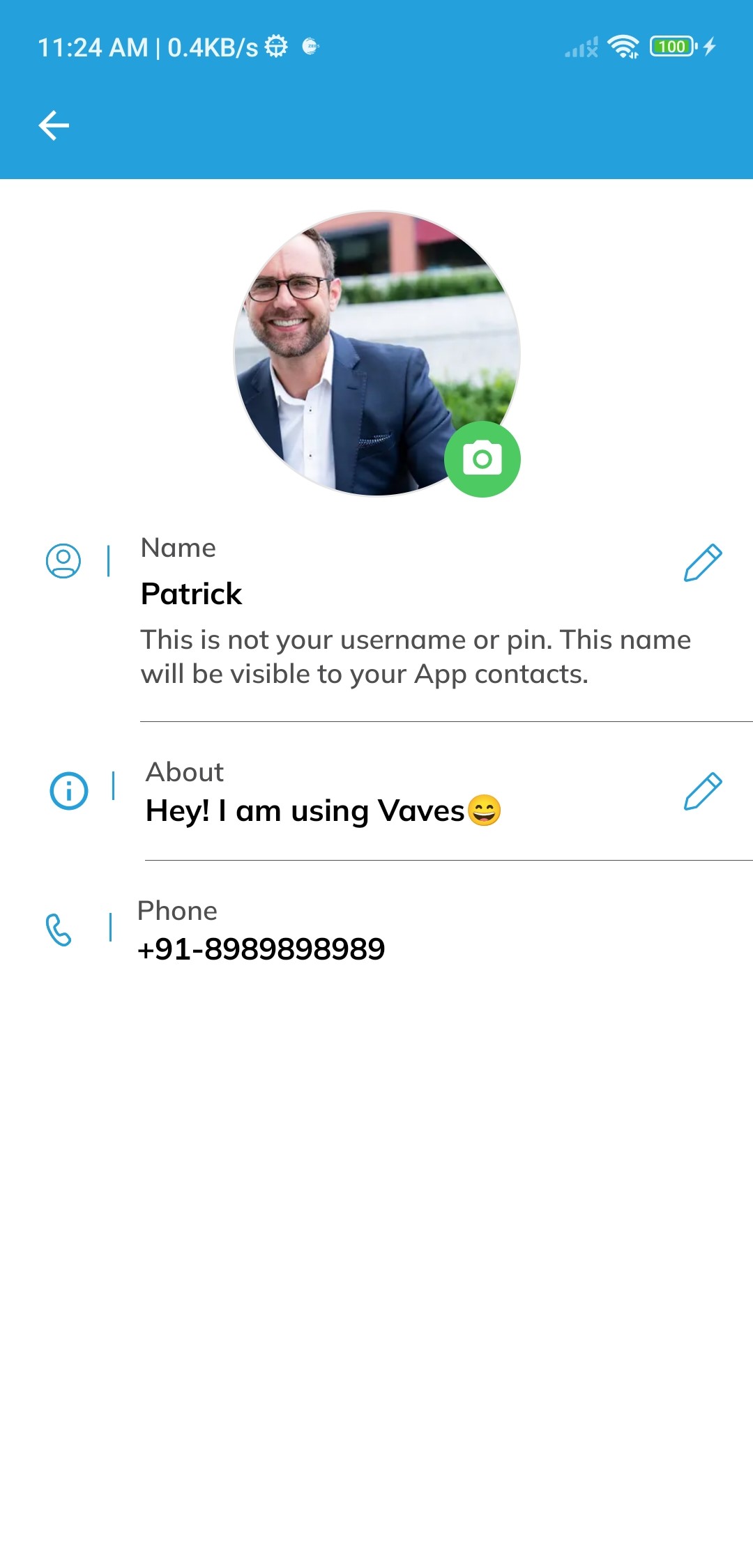Edit the About status text
This screenshot has height=1568, width=753.
pos(702,791)
